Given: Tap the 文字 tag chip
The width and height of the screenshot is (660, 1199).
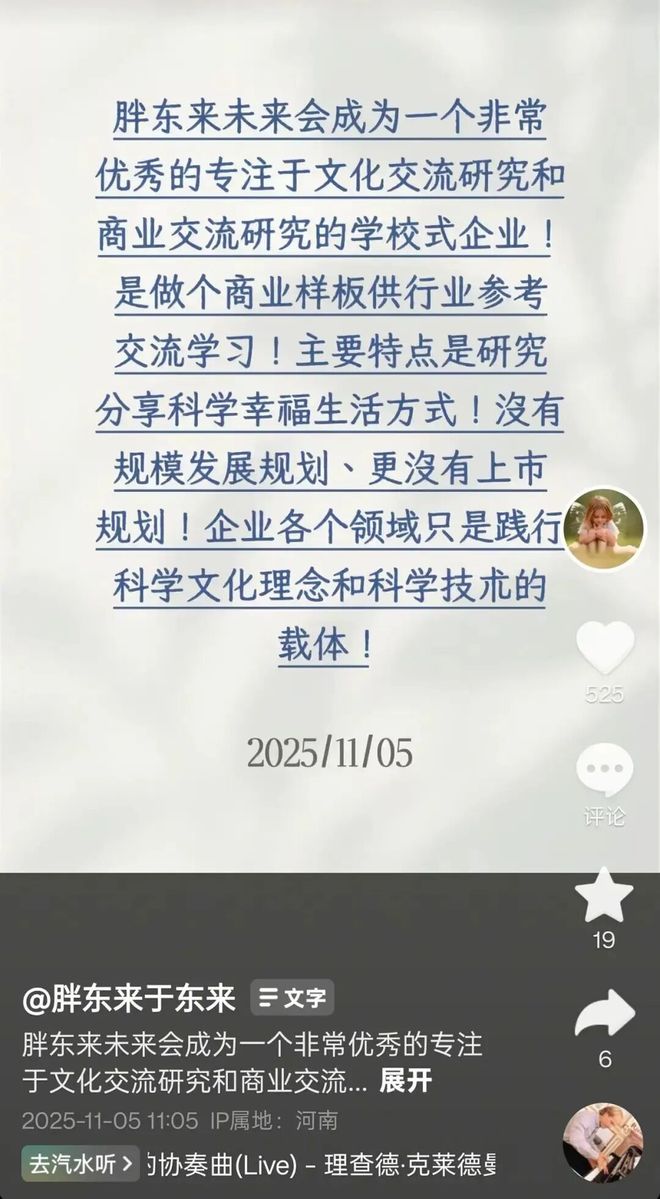Looking at the screenshot, I should 292,997.
